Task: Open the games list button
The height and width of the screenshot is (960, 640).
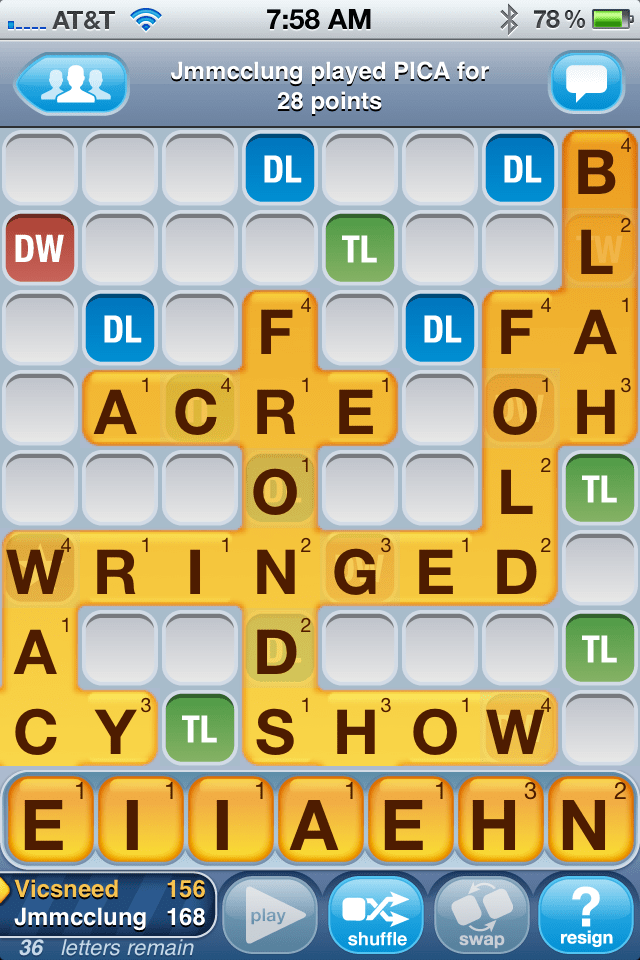Action: click(x=71, y=84)
